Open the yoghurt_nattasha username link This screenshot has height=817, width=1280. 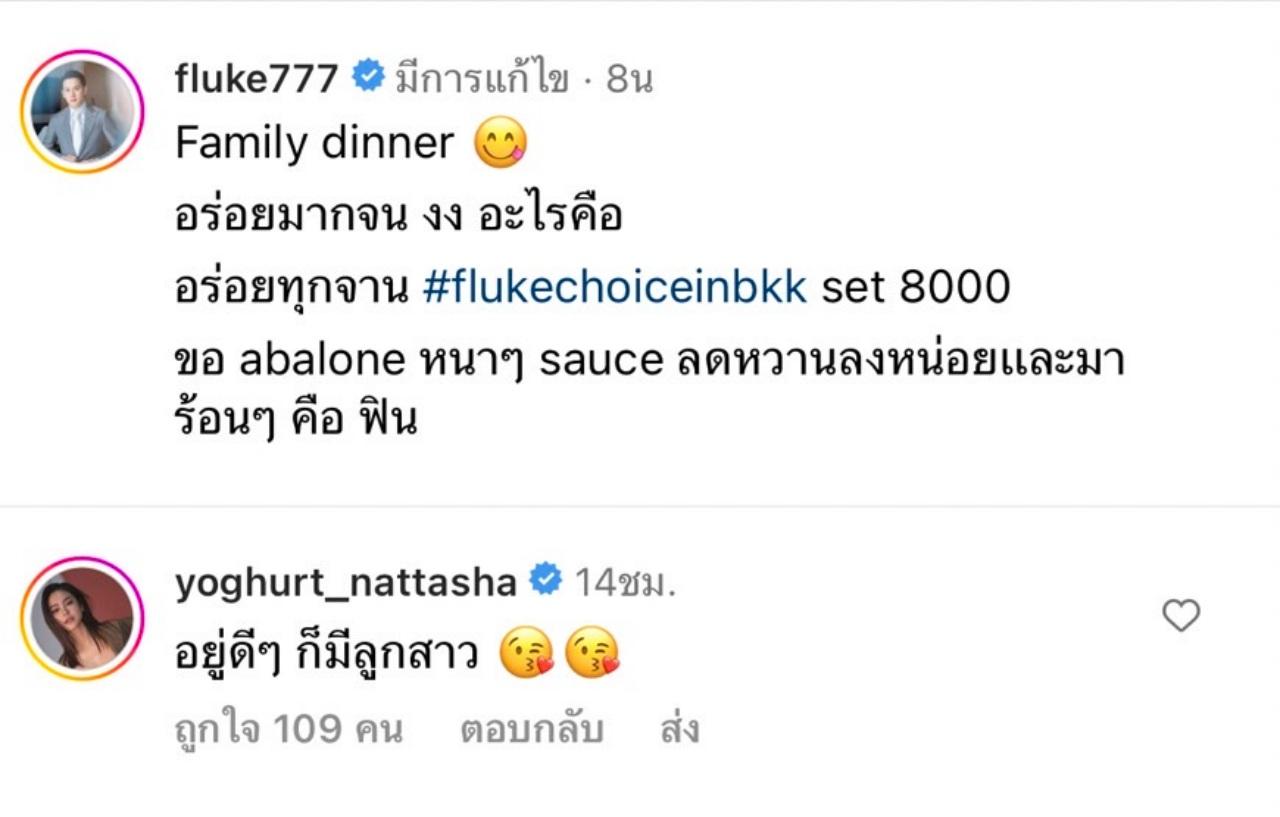346,583
